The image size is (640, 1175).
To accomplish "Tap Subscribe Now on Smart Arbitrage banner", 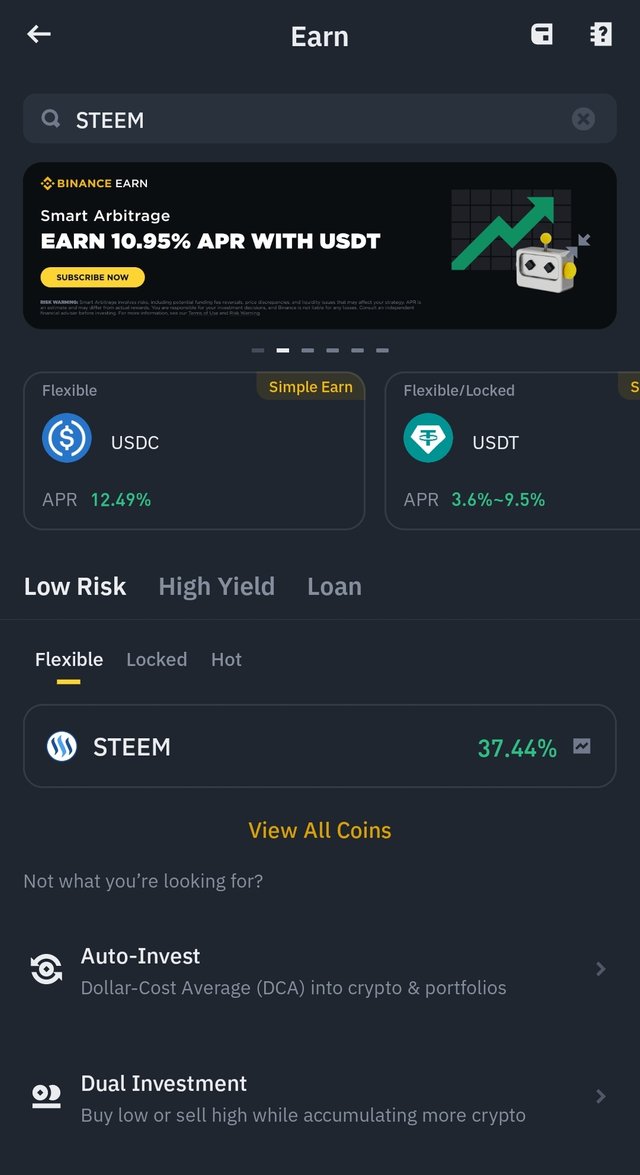I will (92, 277).
